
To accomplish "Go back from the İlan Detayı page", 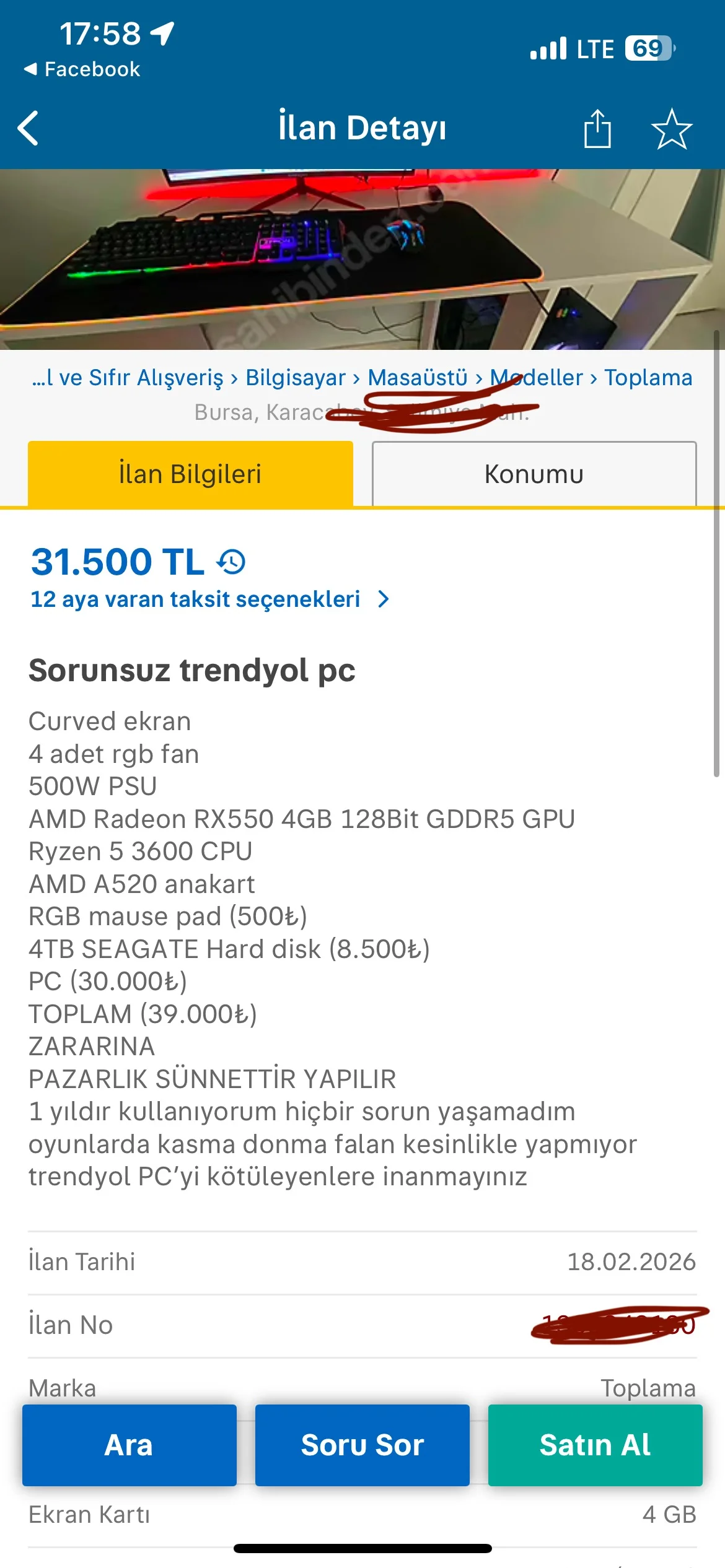I will (29, 128).
